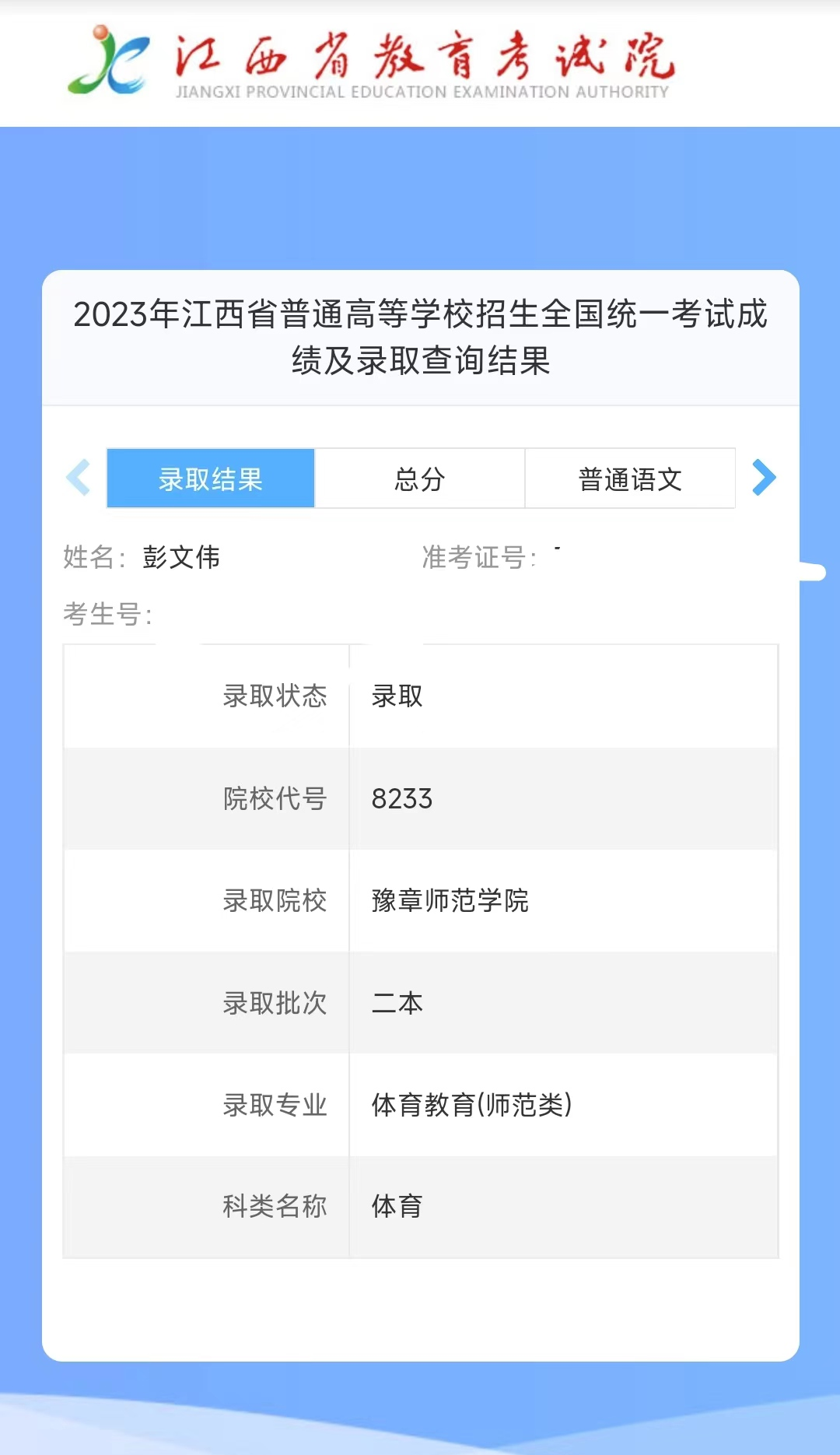This screenshot has height=1455, width=840.
Task: Select the 录取结果 tab
Action: point(211,479)
